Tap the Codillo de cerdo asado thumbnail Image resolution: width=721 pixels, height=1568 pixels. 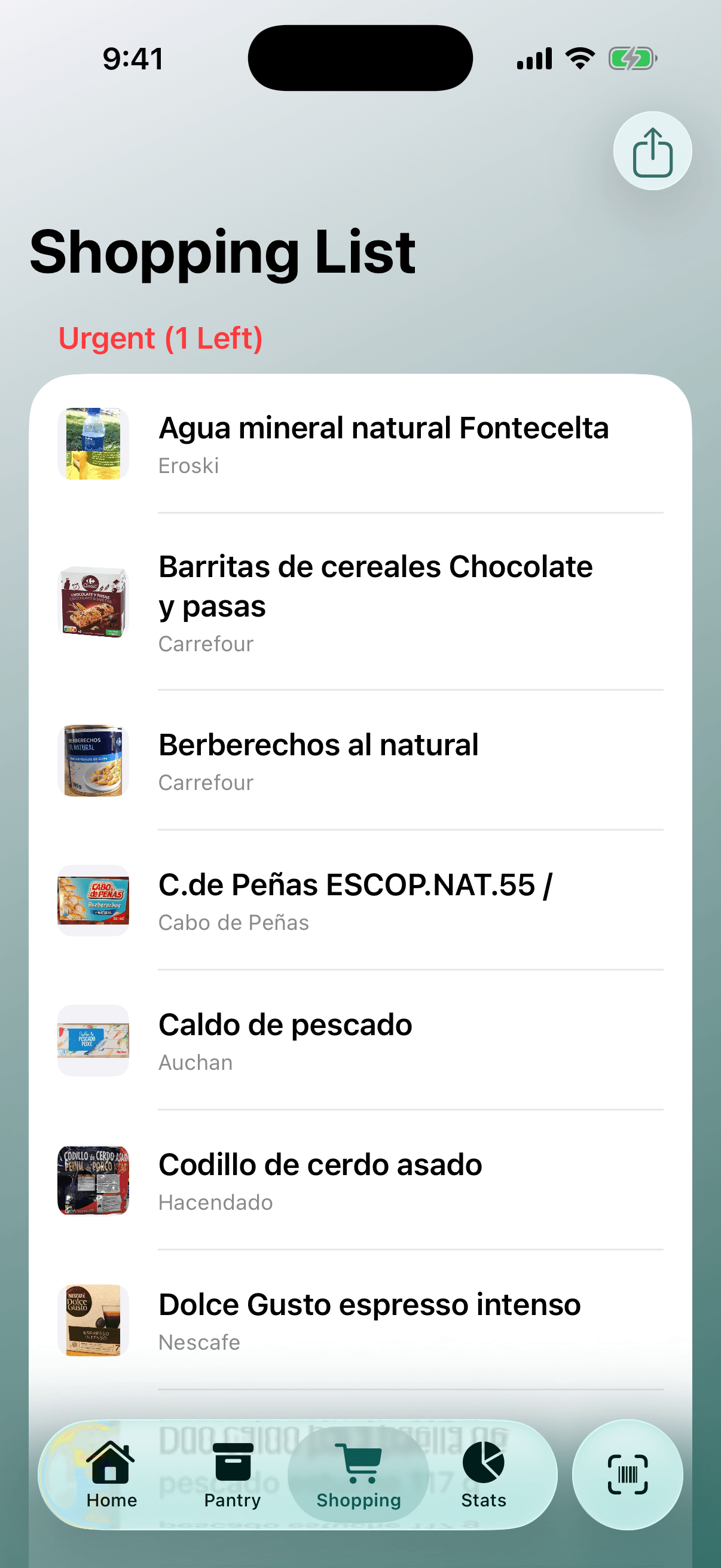click(93, 1181)
